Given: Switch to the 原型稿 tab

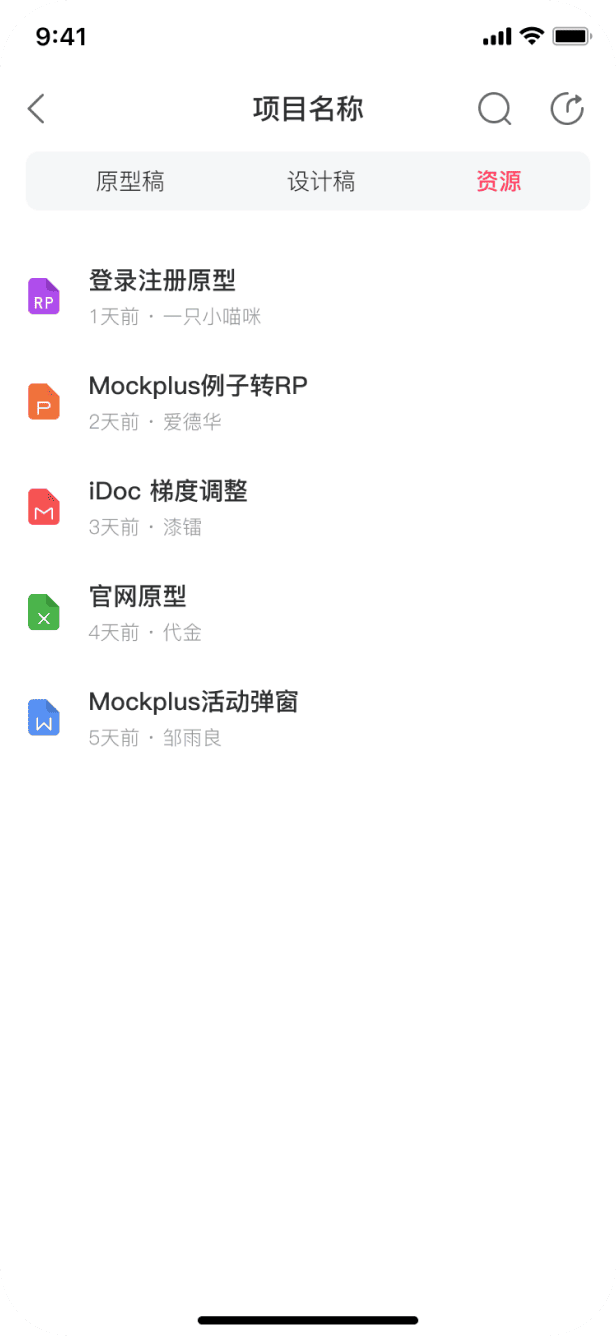Looking at the screenshot, I should tap(130, 182).
